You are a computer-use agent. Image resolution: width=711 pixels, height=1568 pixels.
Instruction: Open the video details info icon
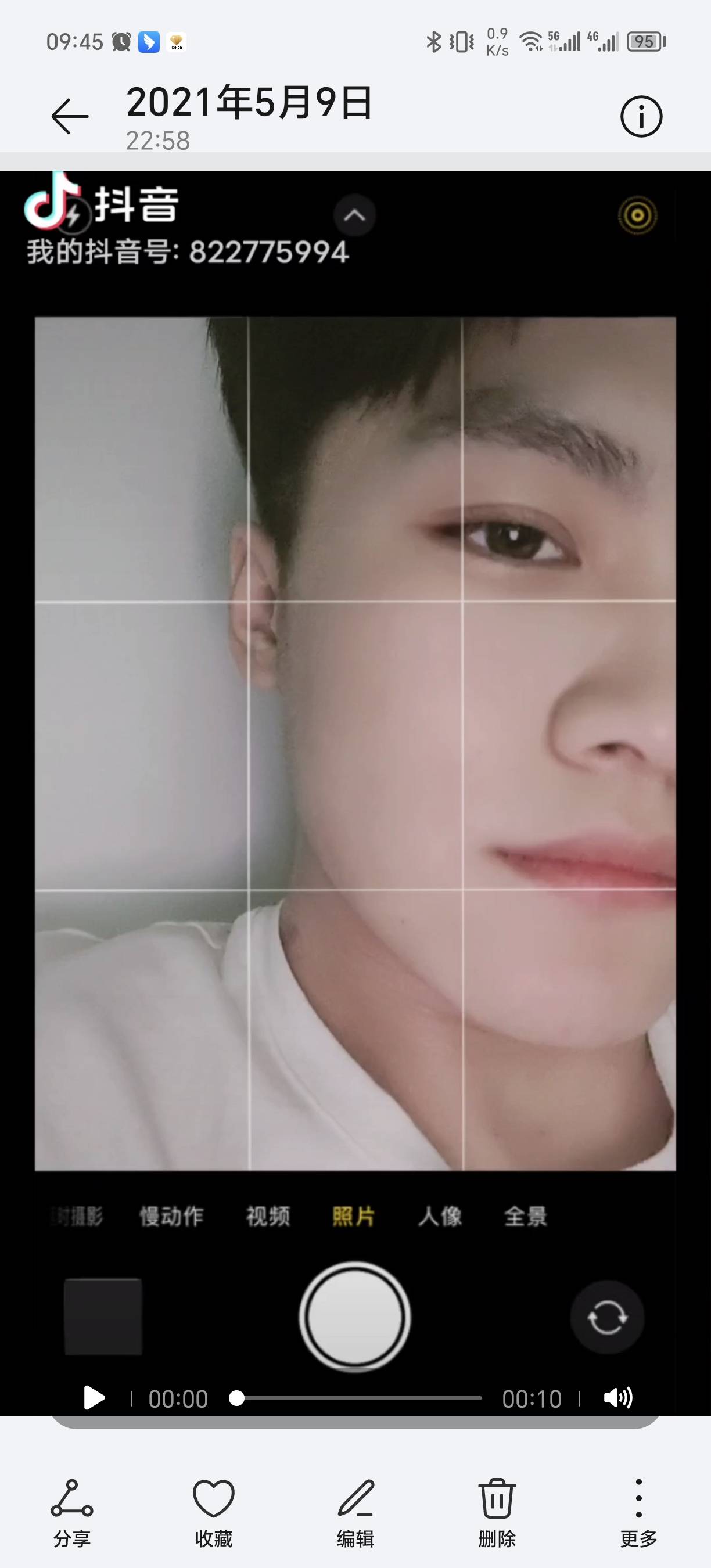click(x=641, y=116)
